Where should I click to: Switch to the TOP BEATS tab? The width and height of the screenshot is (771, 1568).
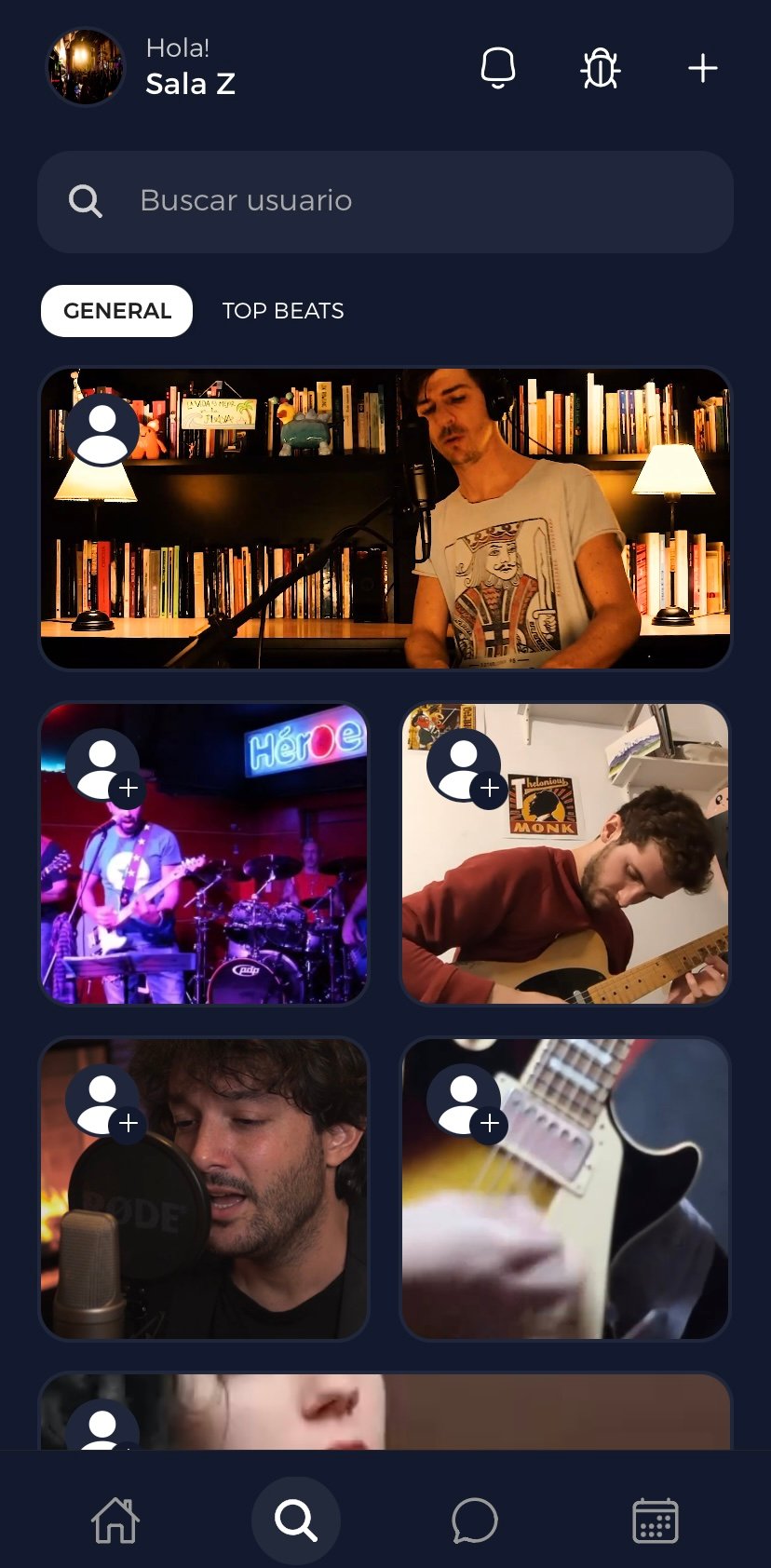tap(283, 311)
